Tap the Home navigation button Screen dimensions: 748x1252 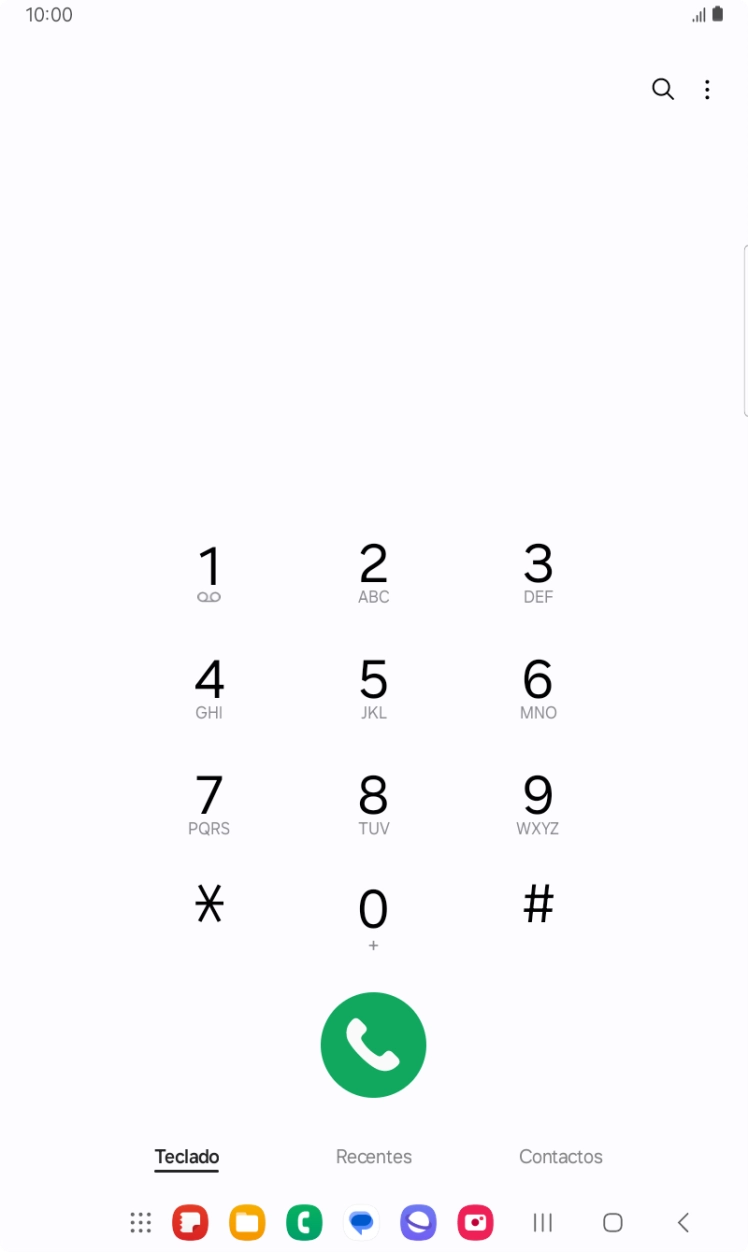tap(611, 1222)
